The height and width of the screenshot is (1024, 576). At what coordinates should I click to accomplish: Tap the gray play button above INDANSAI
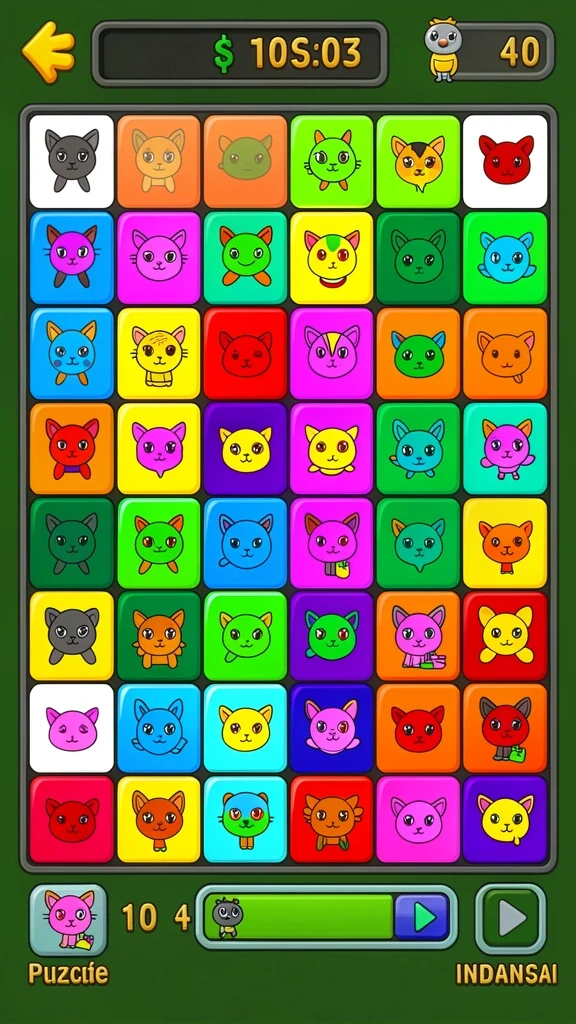click(510, 919)
